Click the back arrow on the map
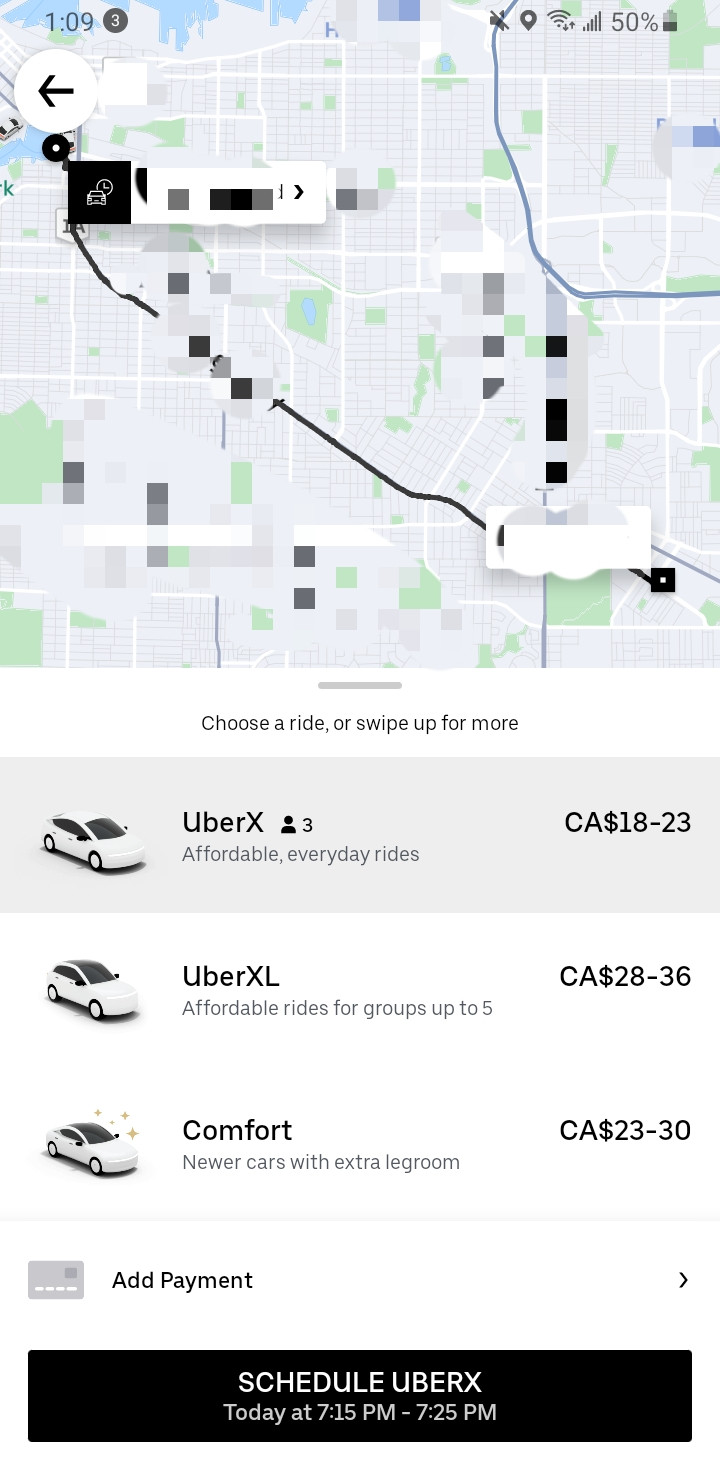Viewport: 720px width, 1480px height. [55, 90]
